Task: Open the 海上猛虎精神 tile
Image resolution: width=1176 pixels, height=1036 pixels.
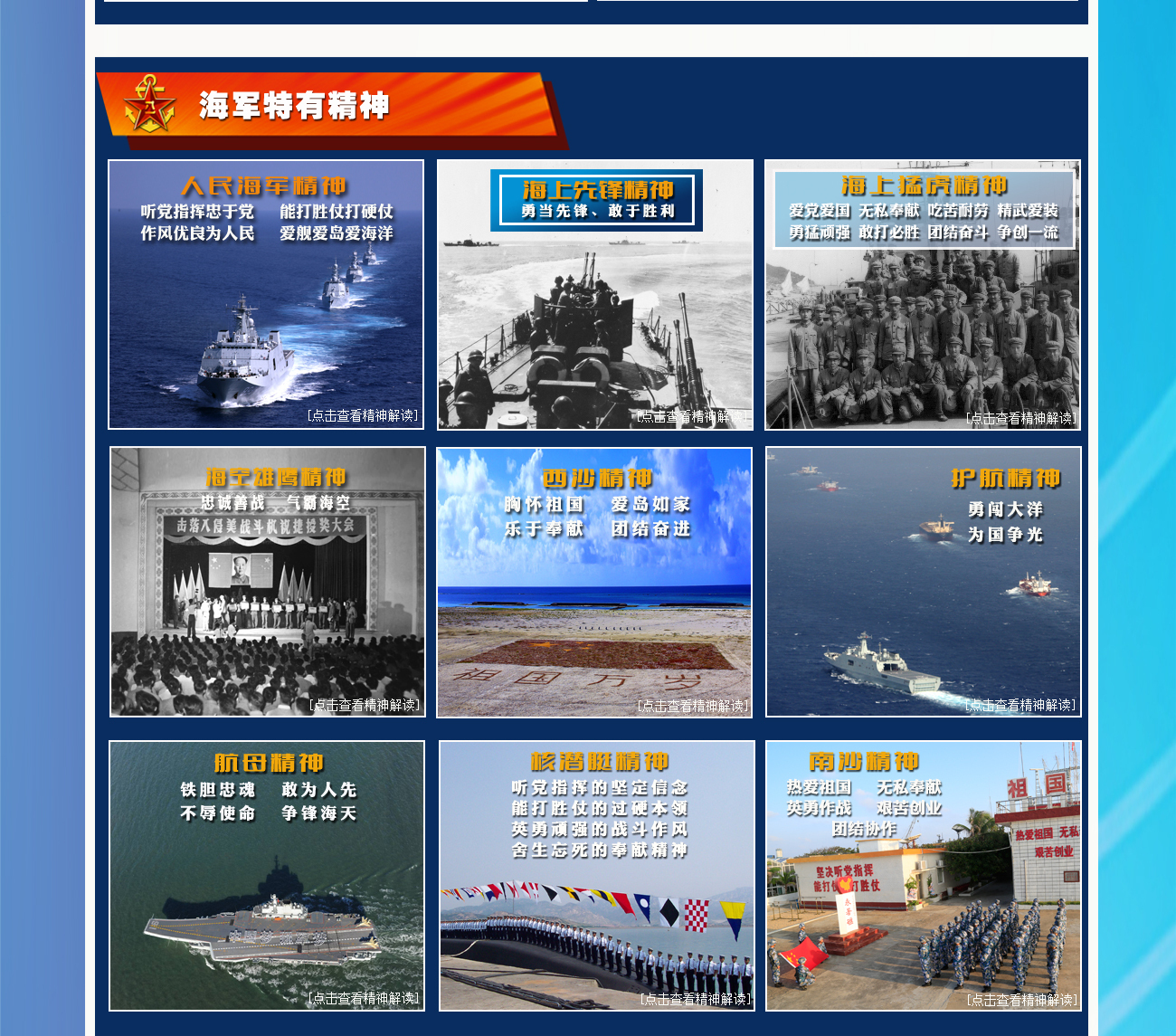Action: click(923, 295)
